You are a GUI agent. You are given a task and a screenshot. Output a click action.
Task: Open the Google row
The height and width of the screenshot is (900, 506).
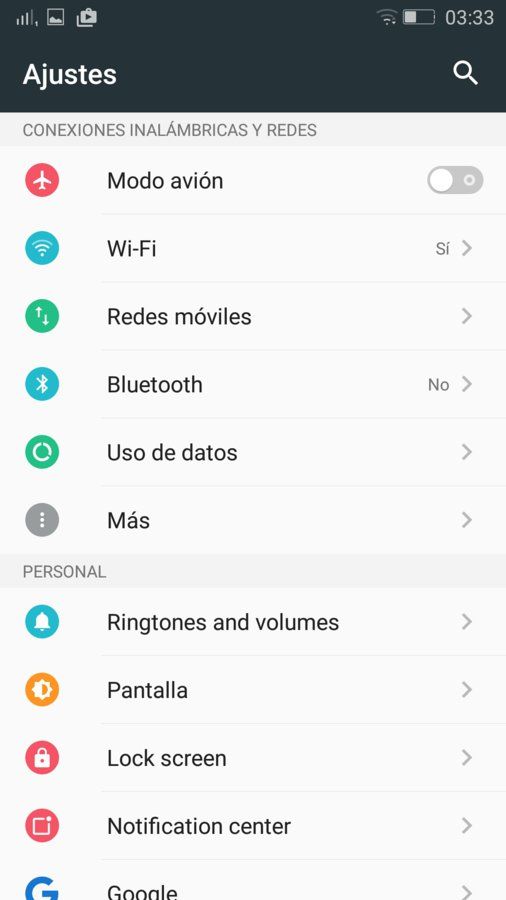(253, 880)
